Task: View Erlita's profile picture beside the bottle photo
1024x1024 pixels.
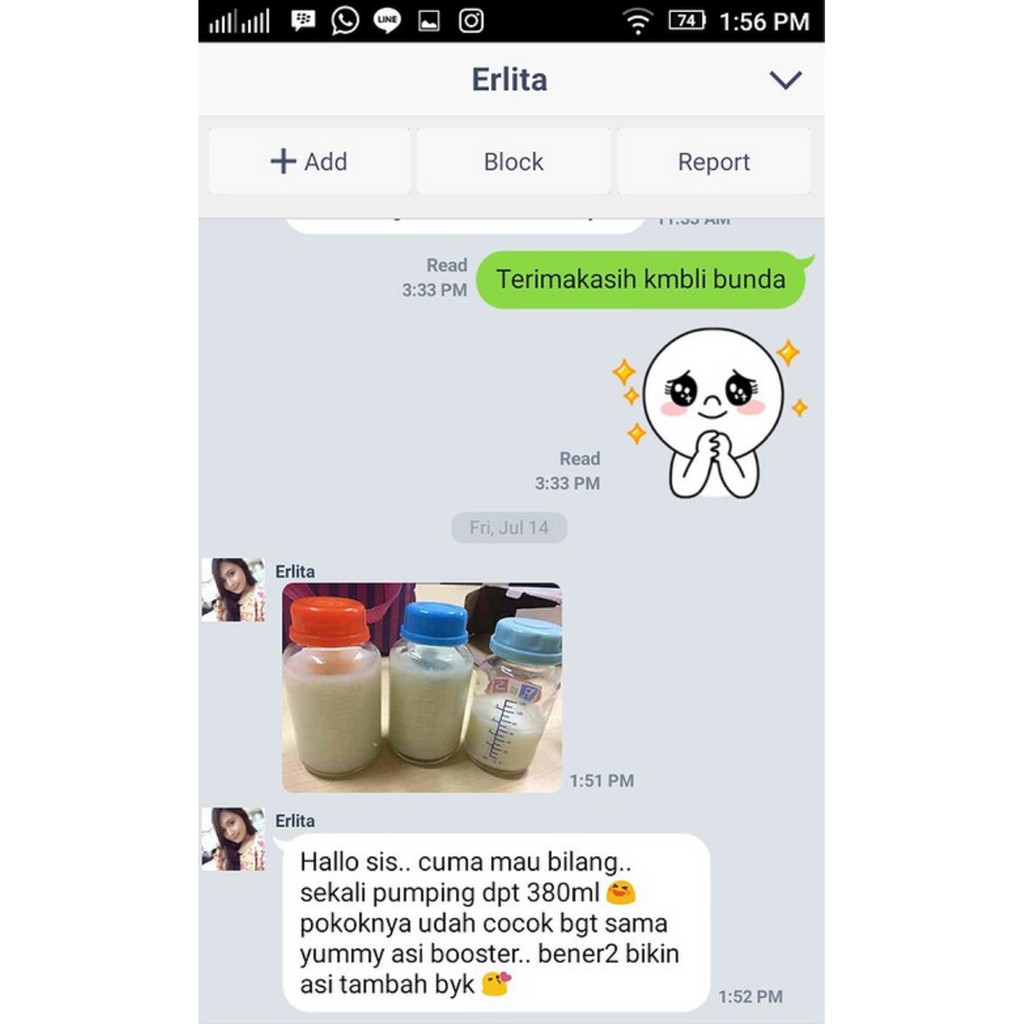Action: coord(234,590)
